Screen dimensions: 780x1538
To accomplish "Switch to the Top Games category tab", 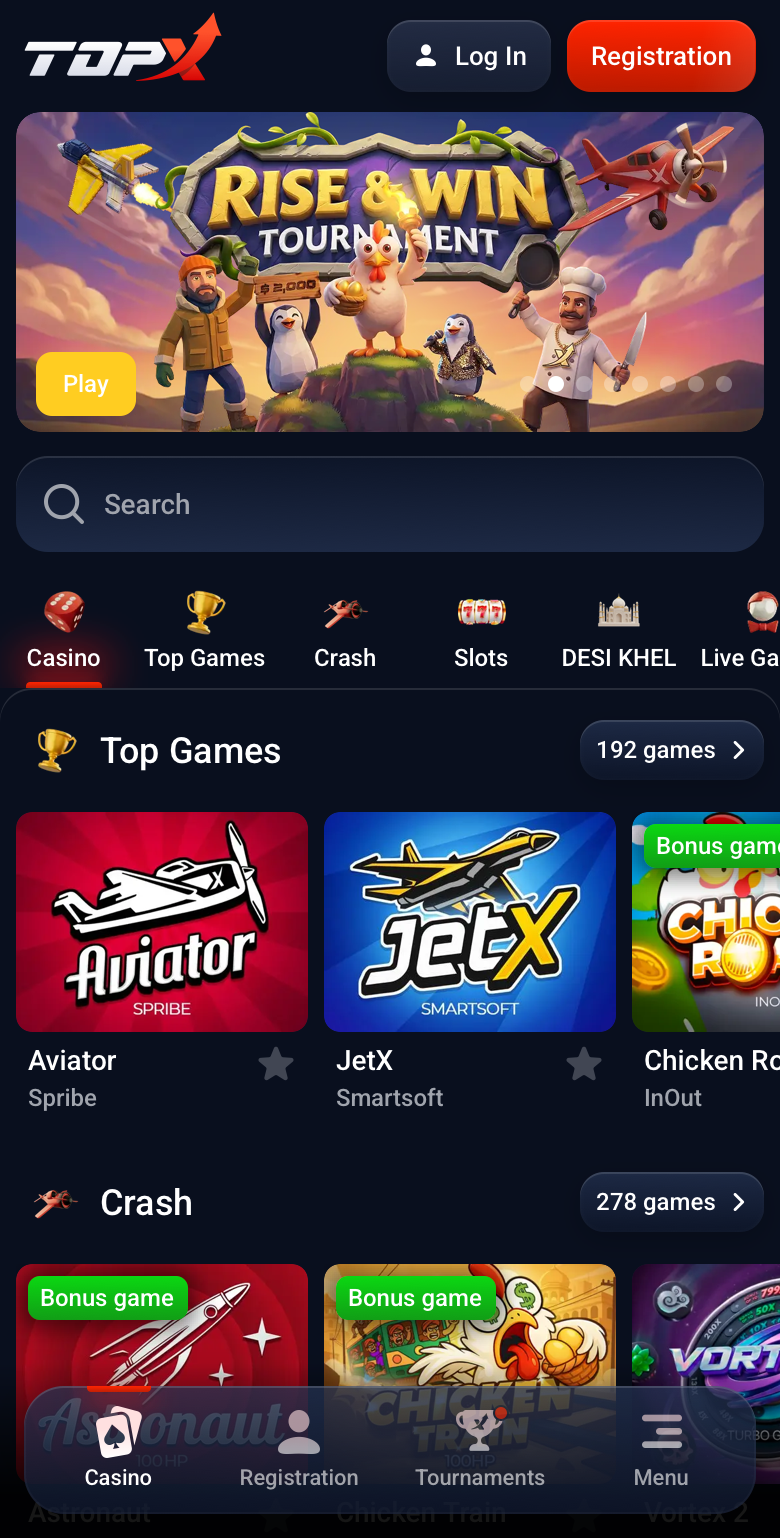I will 205,630.
